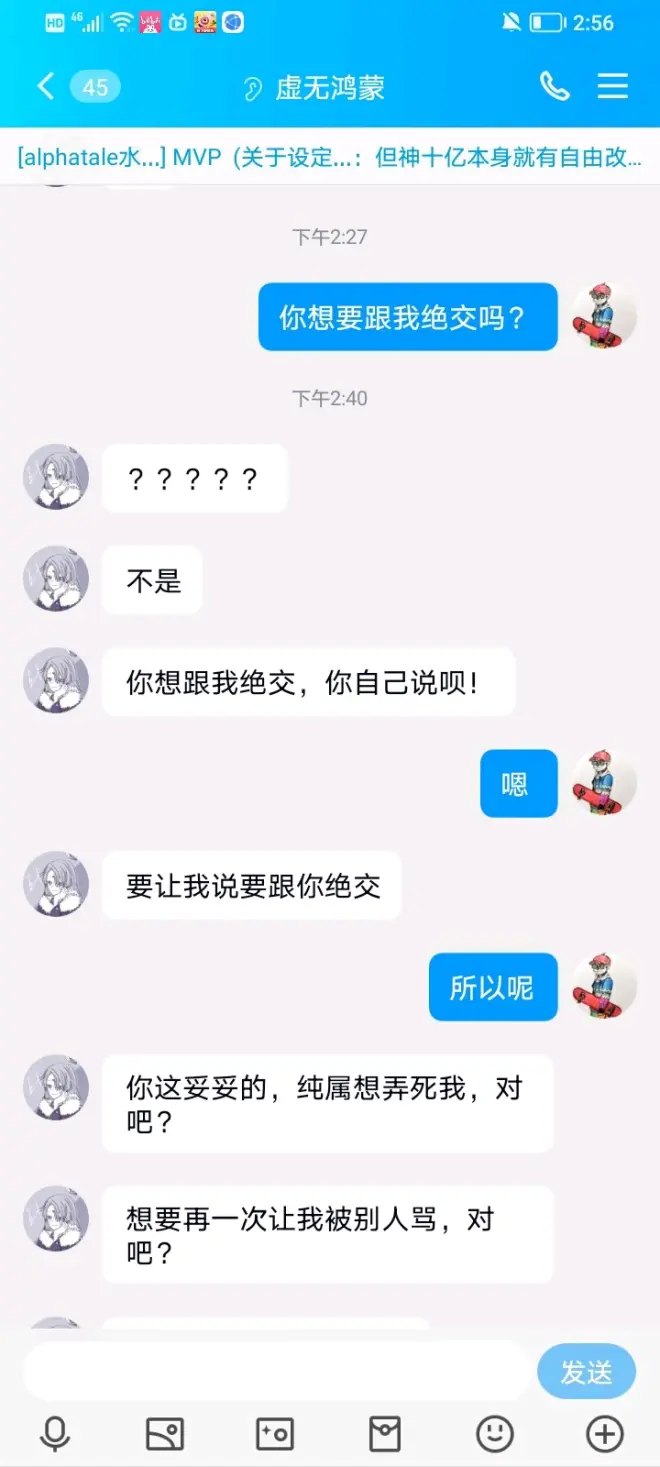This screenshot has width=660, height=1467.
Task: Open the emoji panel
Action: pyautogui.click(x=495, y=1434)
